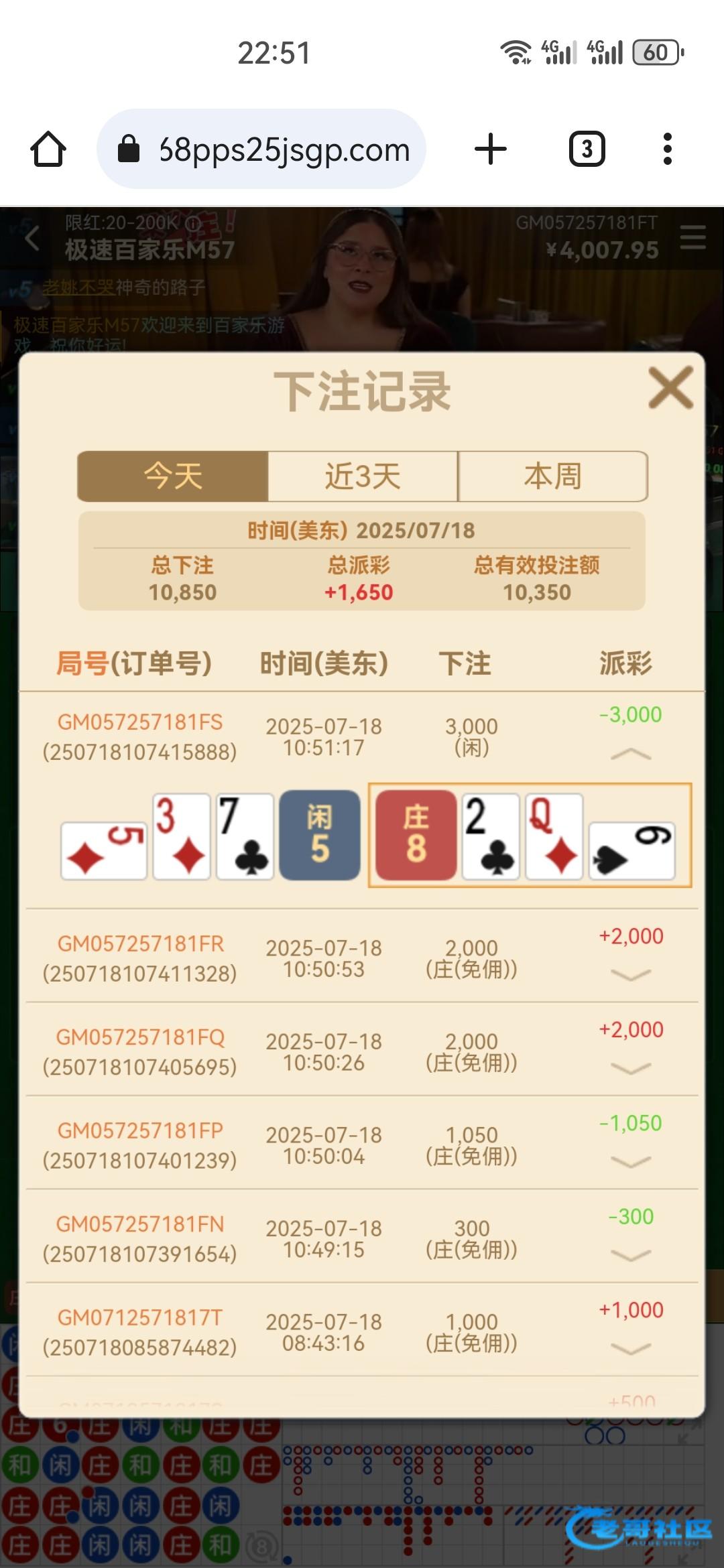This screenshot has width=724, height=1568.
Task: Open the browser overflow menu
Action: coord(667,149)
